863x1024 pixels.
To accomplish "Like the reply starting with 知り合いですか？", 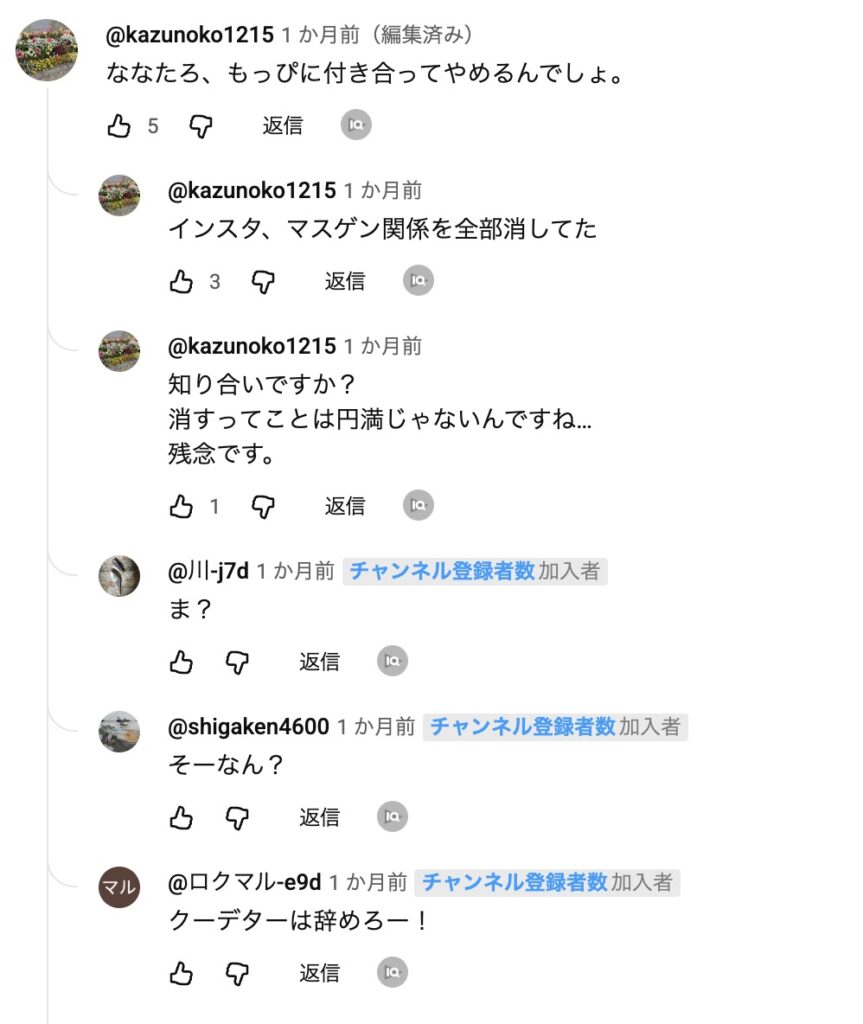I will point(181,507).
